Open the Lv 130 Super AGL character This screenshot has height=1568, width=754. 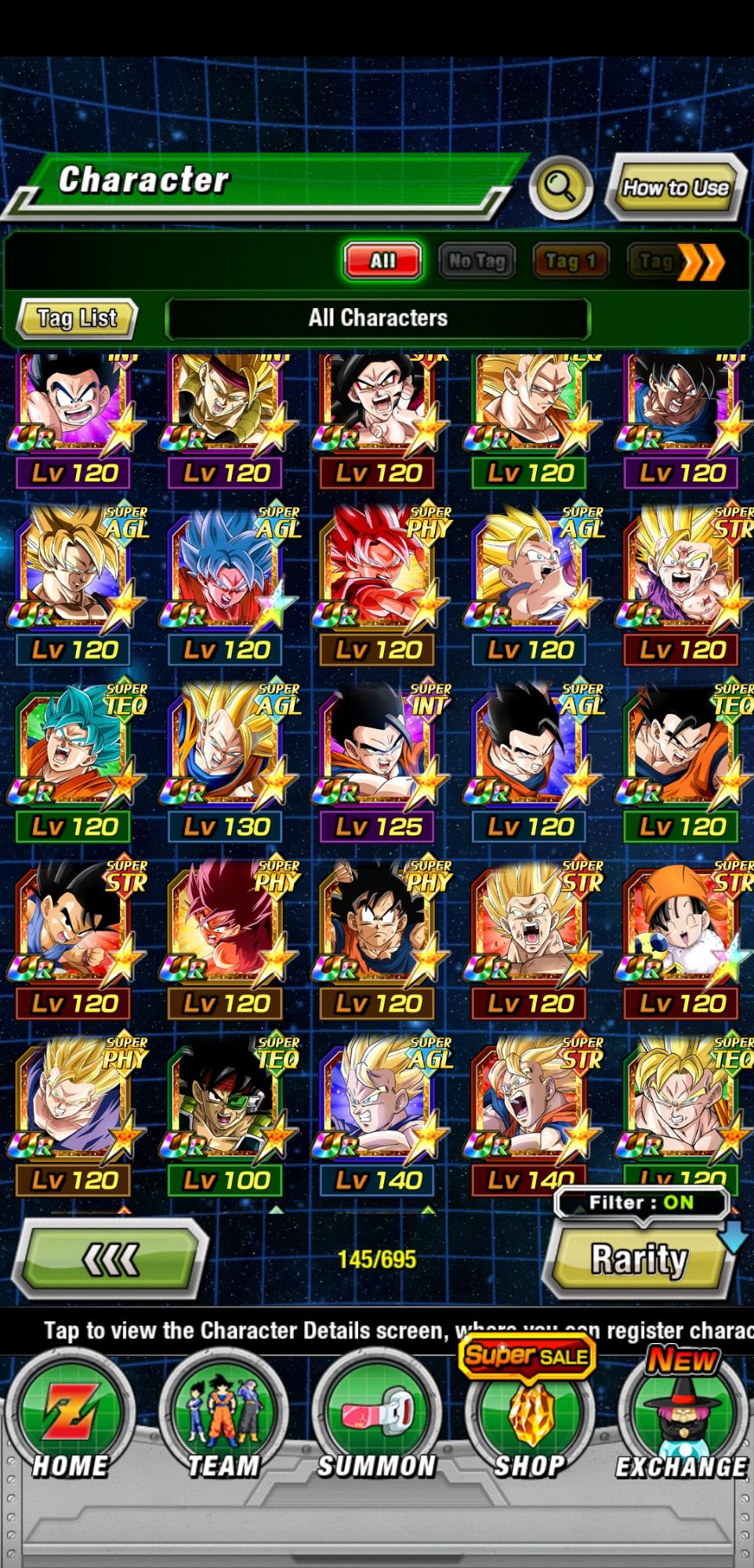point(226,753)
